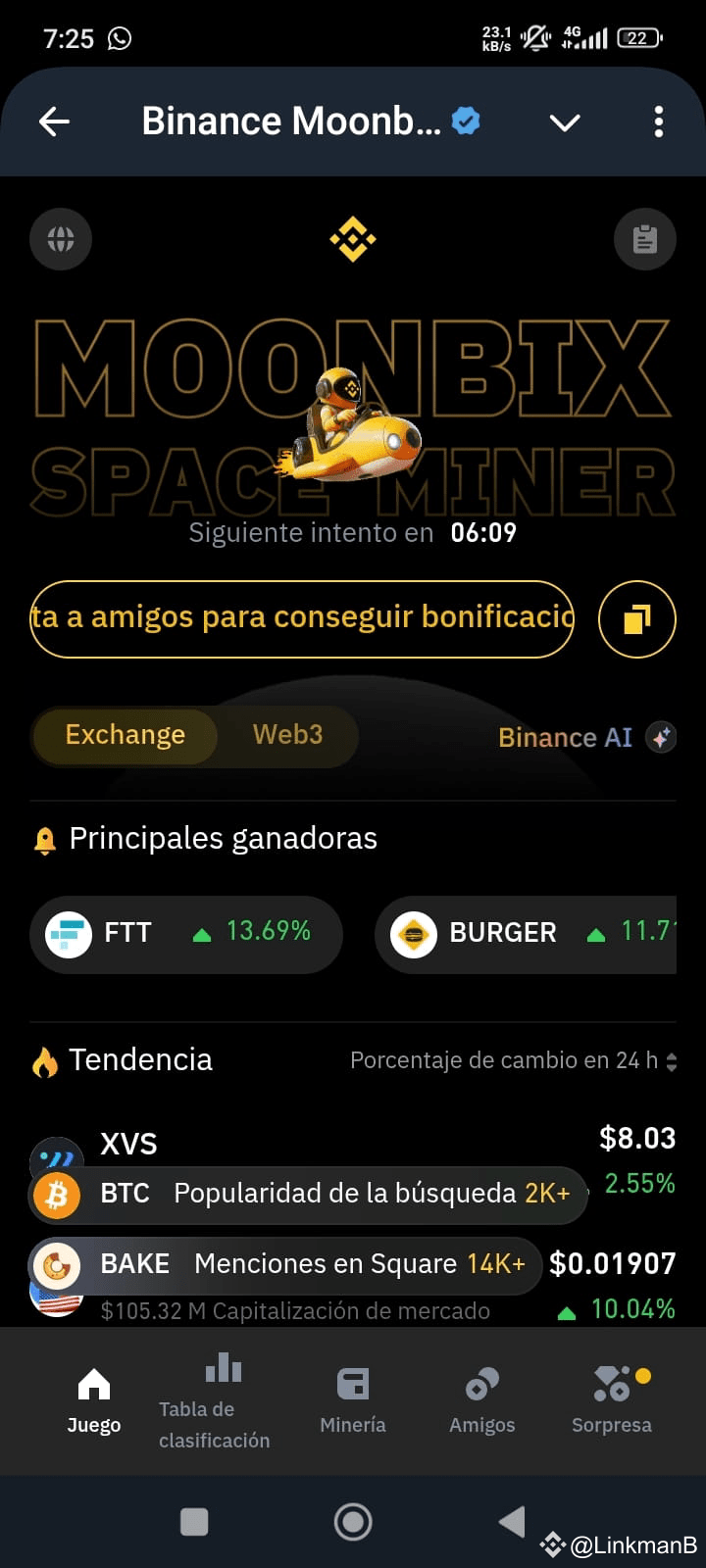Click the globe icon below the header
The width and height of the screenshot is (706, 1568).
(60, 239)
